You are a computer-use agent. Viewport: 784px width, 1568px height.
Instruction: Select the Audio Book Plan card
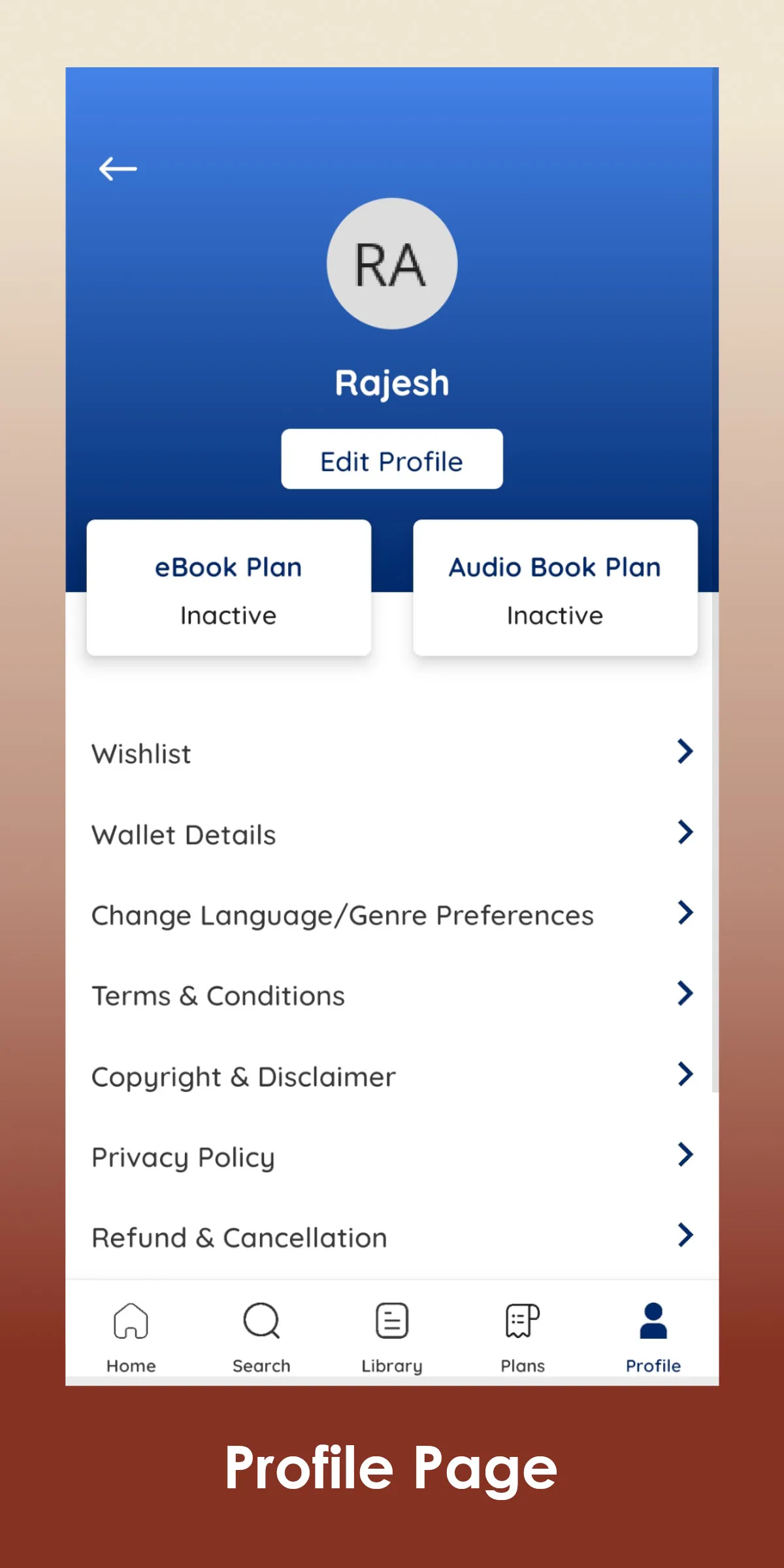point(555,588)
